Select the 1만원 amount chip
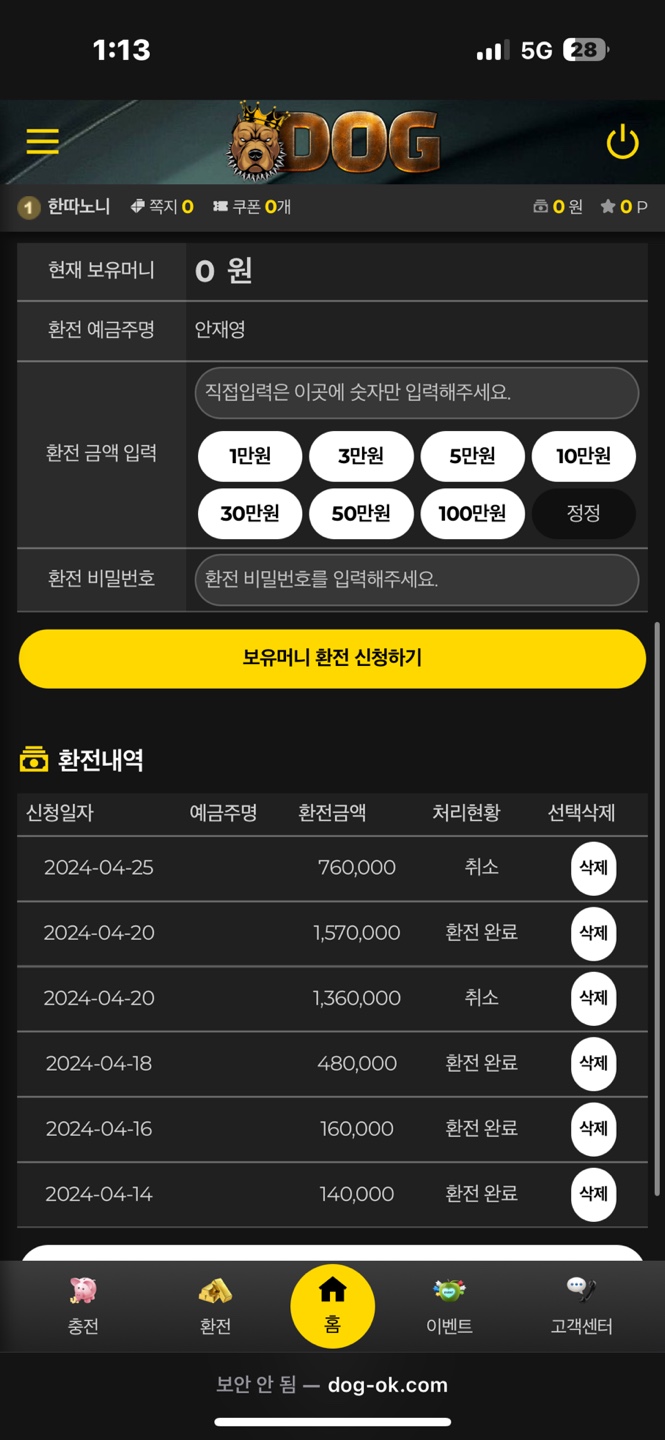This screenshot has width=665, height=1440. click(250, 456)
